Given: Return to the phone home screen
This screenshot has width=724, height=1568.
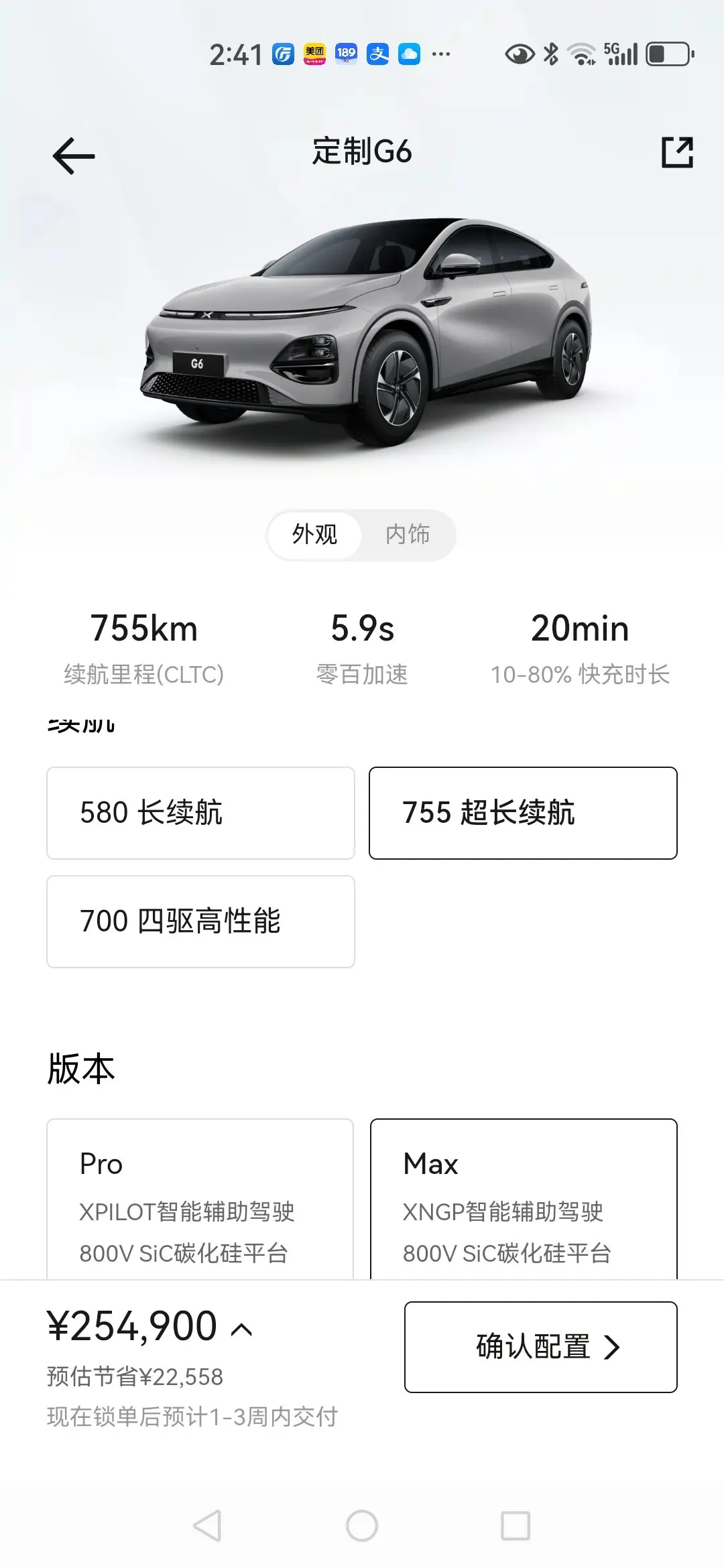Looking at the screenshot, I should click(362, 1526).
